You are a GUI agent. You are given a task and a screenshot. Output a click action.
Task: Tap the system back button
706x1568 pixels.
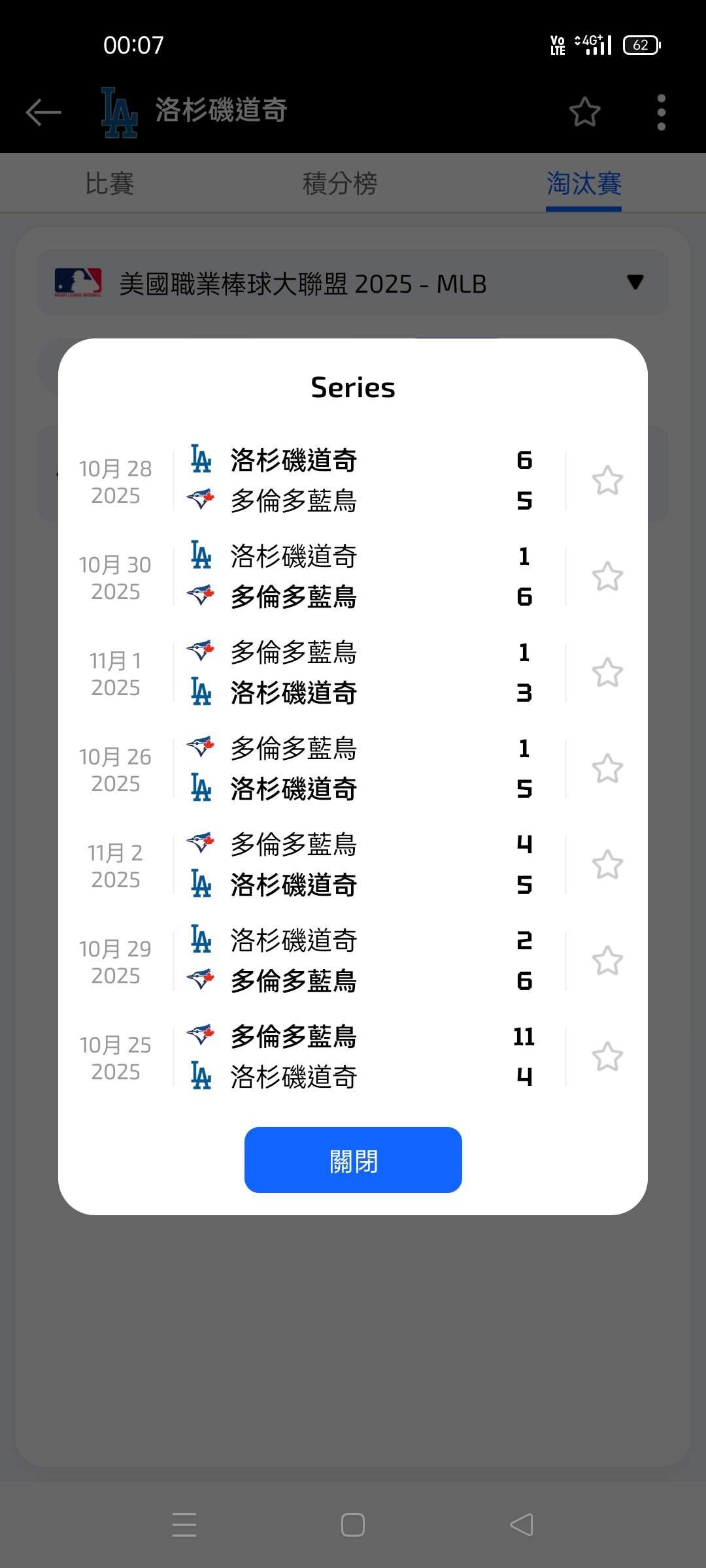click(x=522, y=1525)
